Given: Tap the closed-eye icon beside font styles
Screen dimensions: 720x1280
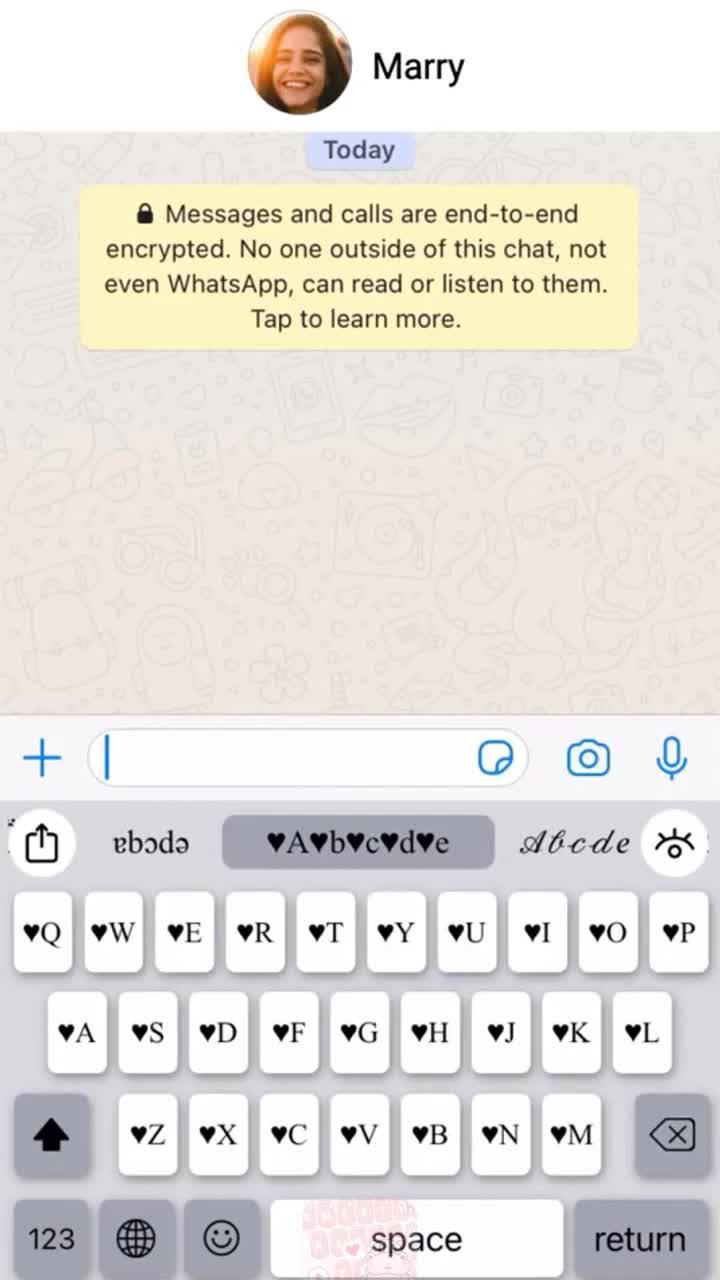Looking at the screenshot, I should point(674,843).
